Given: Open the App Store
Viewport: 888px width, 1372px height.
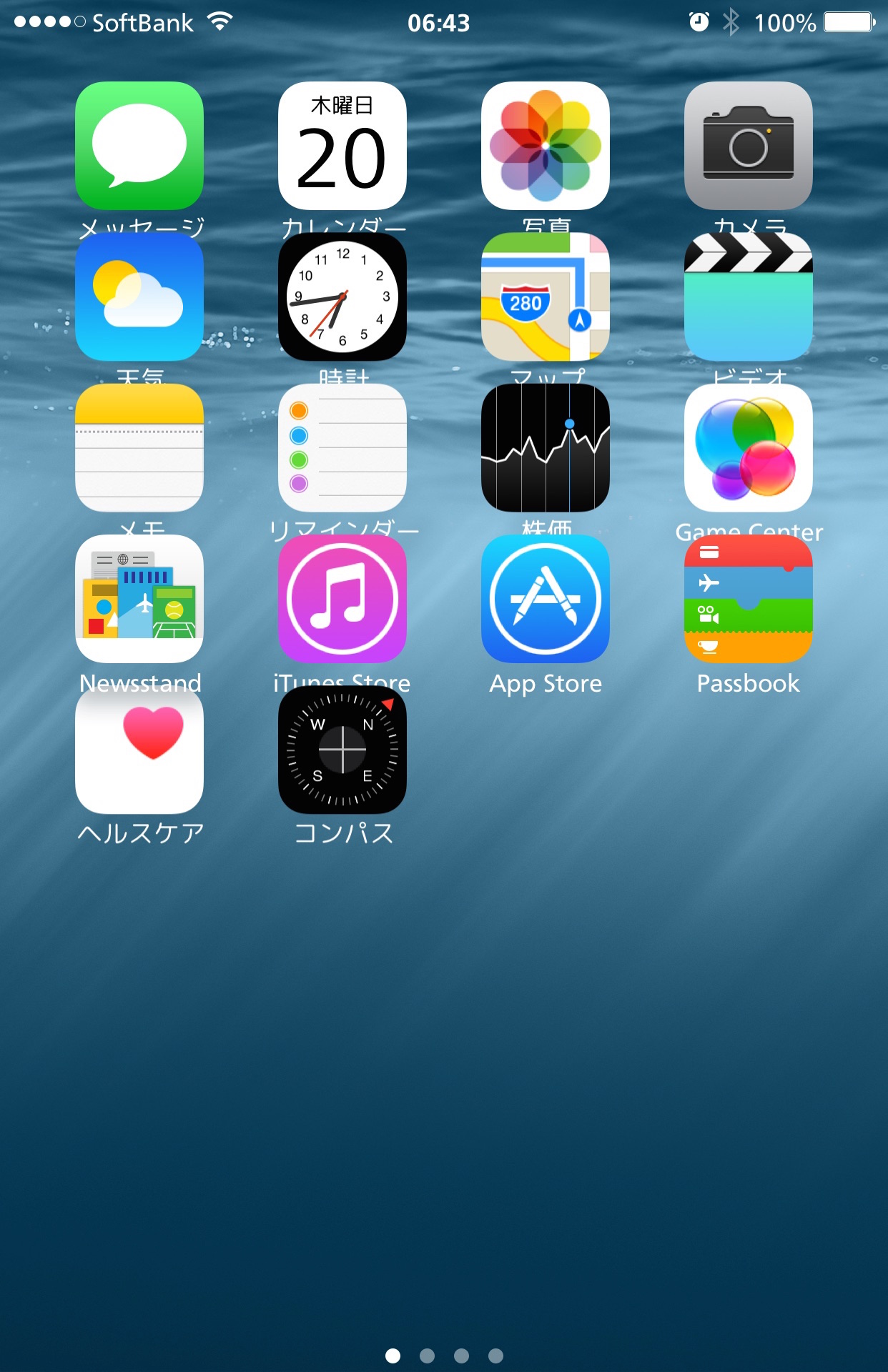Looking at the screenshot, I should point(546,599).
